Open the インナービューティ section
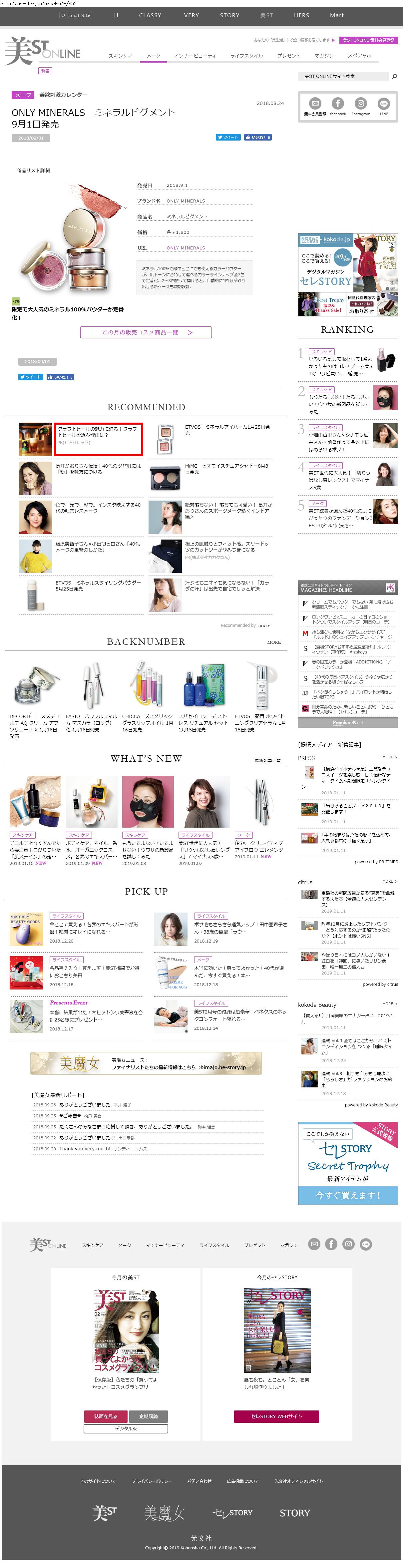The height and width of the screenshot is (1568, 403). pyautogui.click(x=195, y=56)
